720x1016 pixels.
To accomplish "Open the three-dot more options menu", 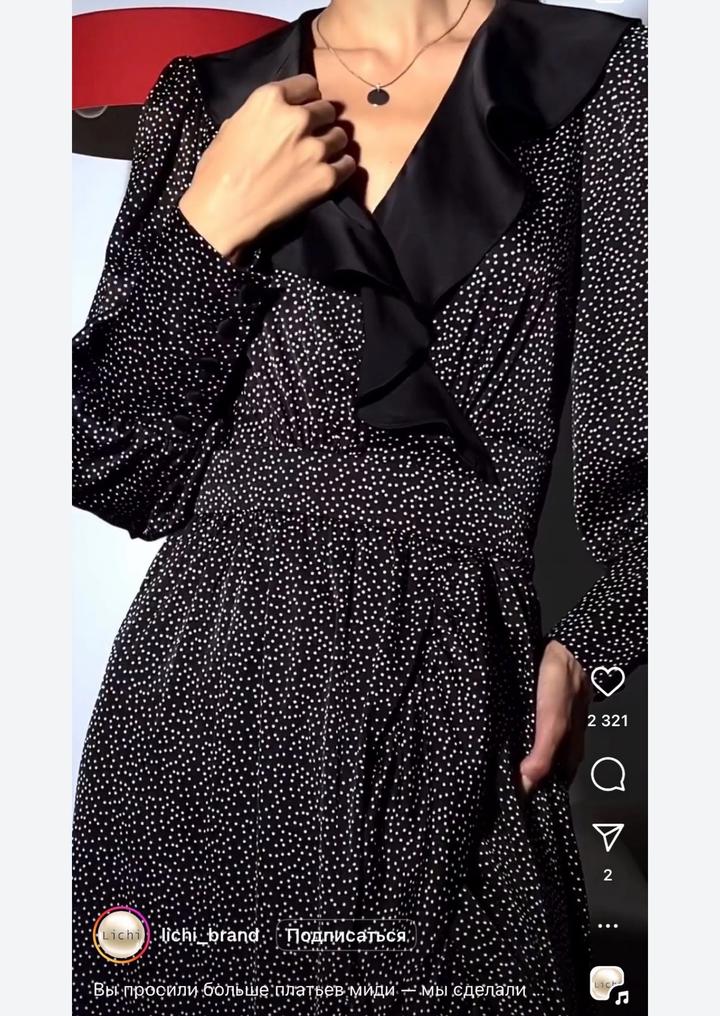I will (608, 926).
